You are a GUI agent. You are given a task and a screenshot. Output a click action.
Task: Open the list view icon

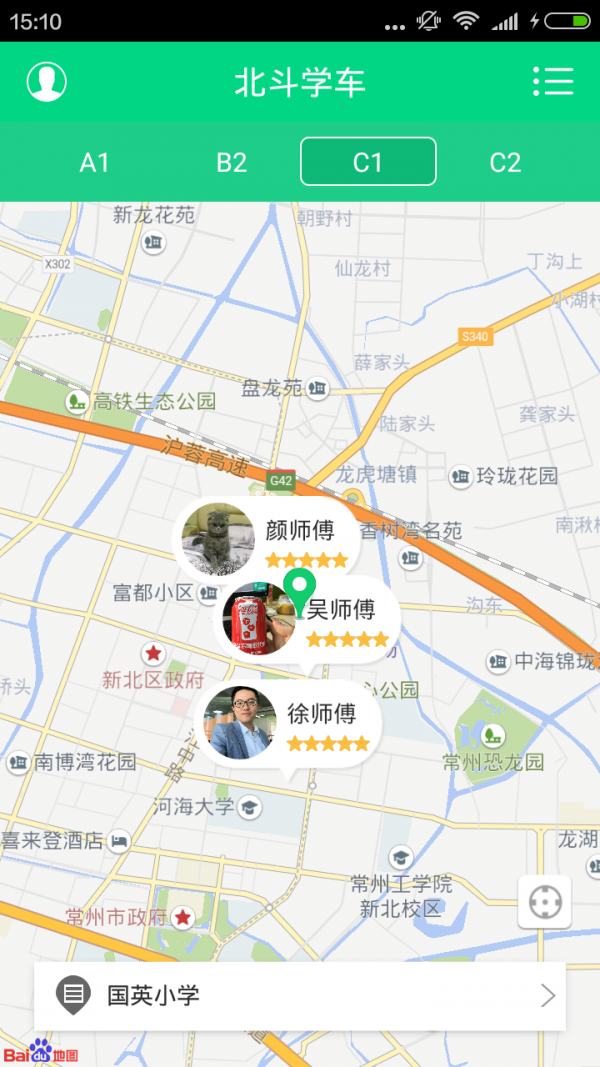click(553, 82)
